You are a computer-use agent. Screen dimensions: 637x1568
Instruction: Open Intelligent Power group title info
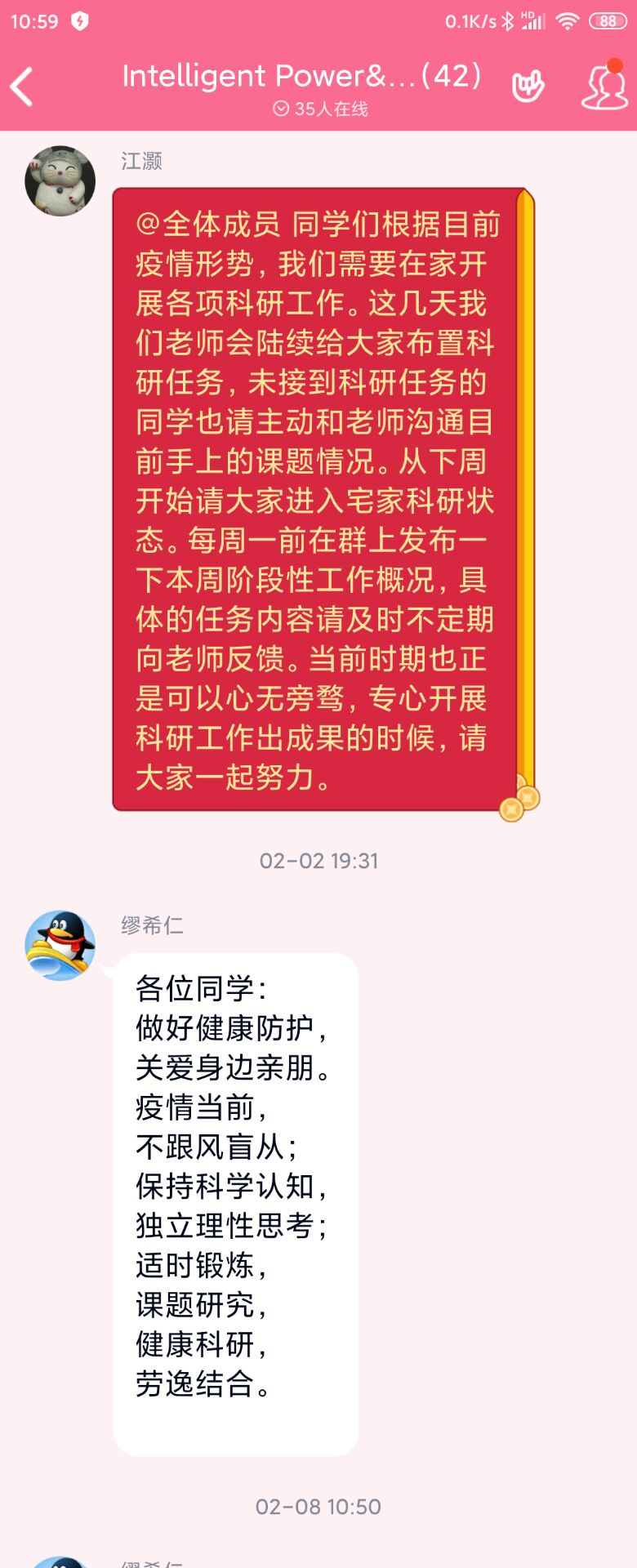[301, 76]
